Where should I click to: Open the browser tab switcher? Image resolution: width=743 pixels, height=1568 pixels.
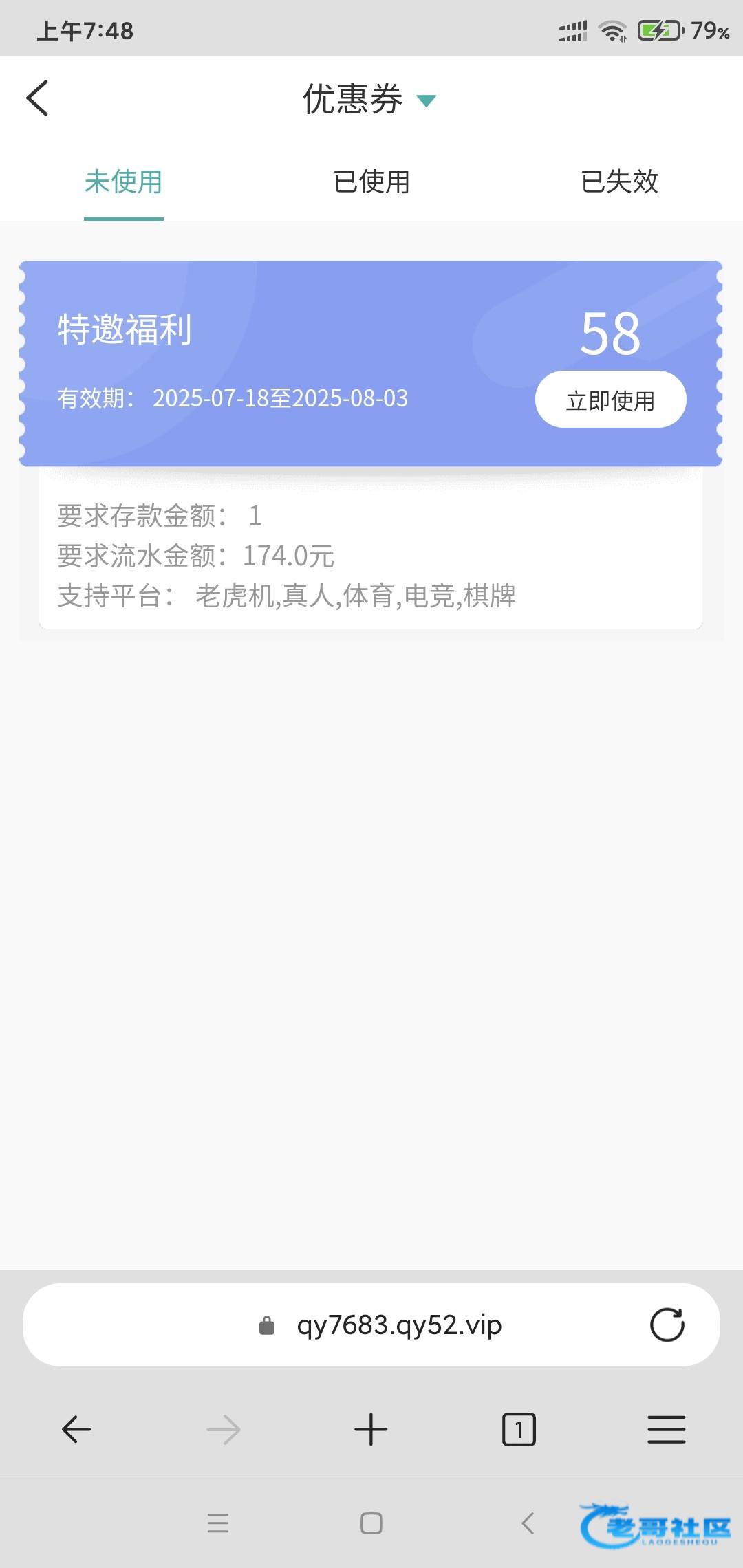519,1430
